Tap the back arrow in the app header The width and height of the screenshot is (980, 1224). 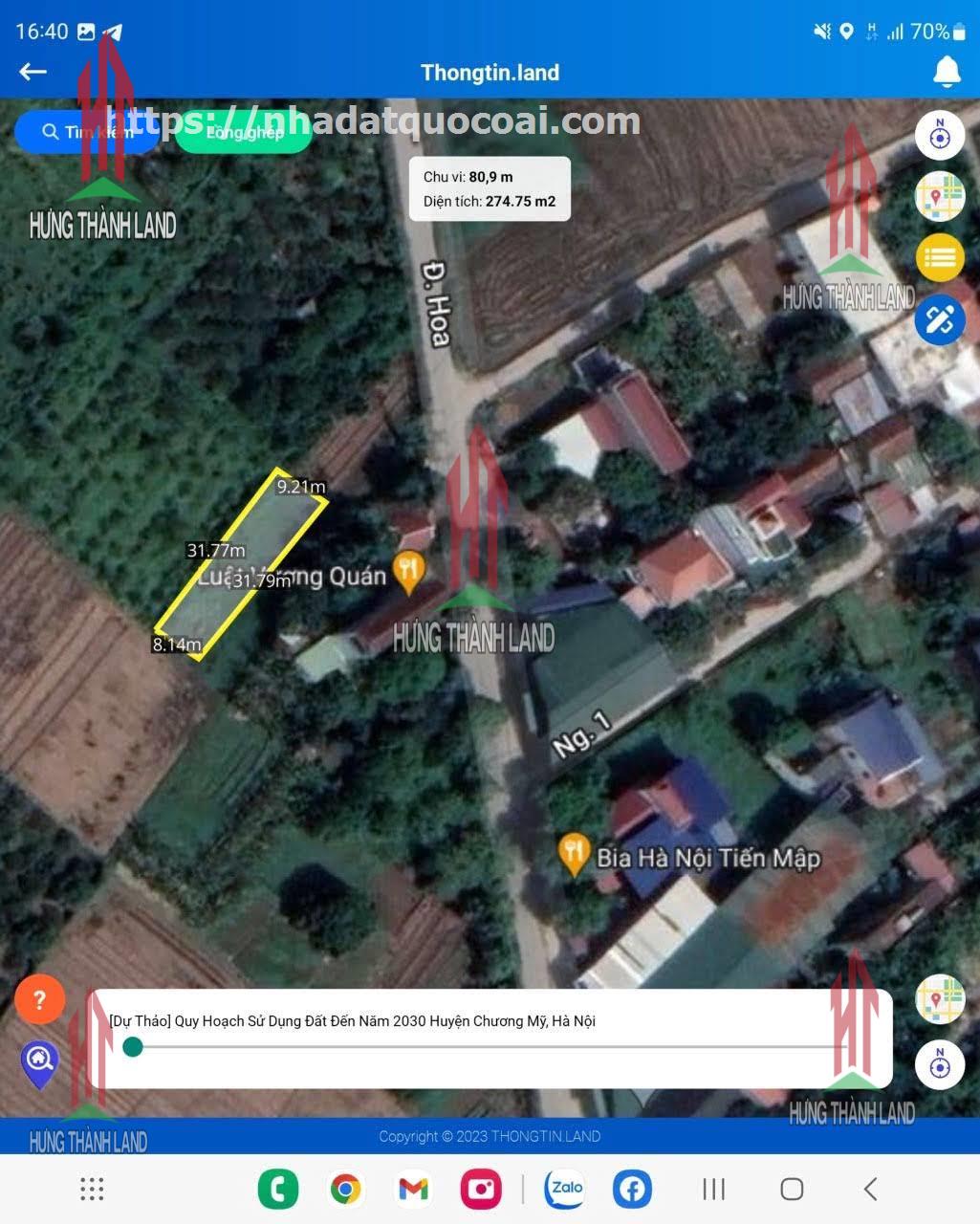33,72
